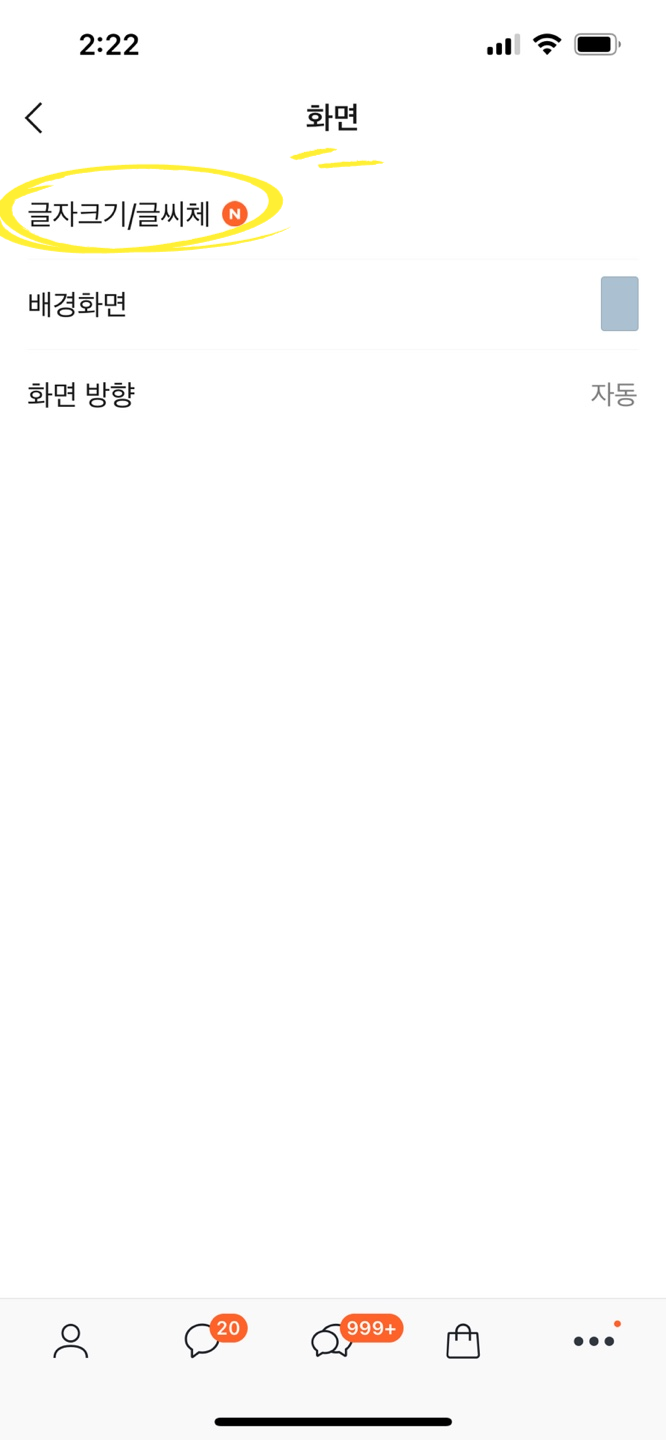Open the 화면 방향 setting
The image size is (666, 1440).
(333, 395)
